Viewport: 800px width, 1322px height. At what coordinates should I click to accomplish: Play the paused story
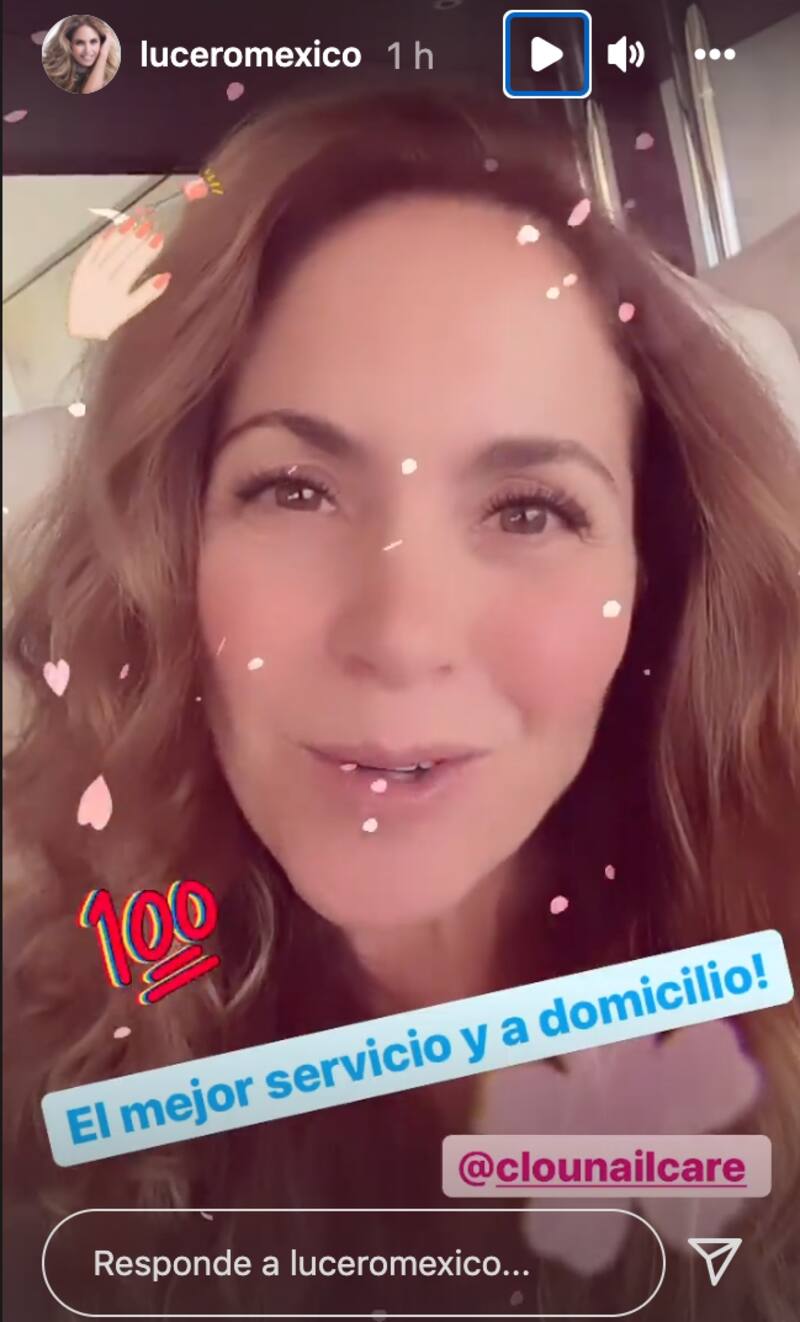point(546,54)
